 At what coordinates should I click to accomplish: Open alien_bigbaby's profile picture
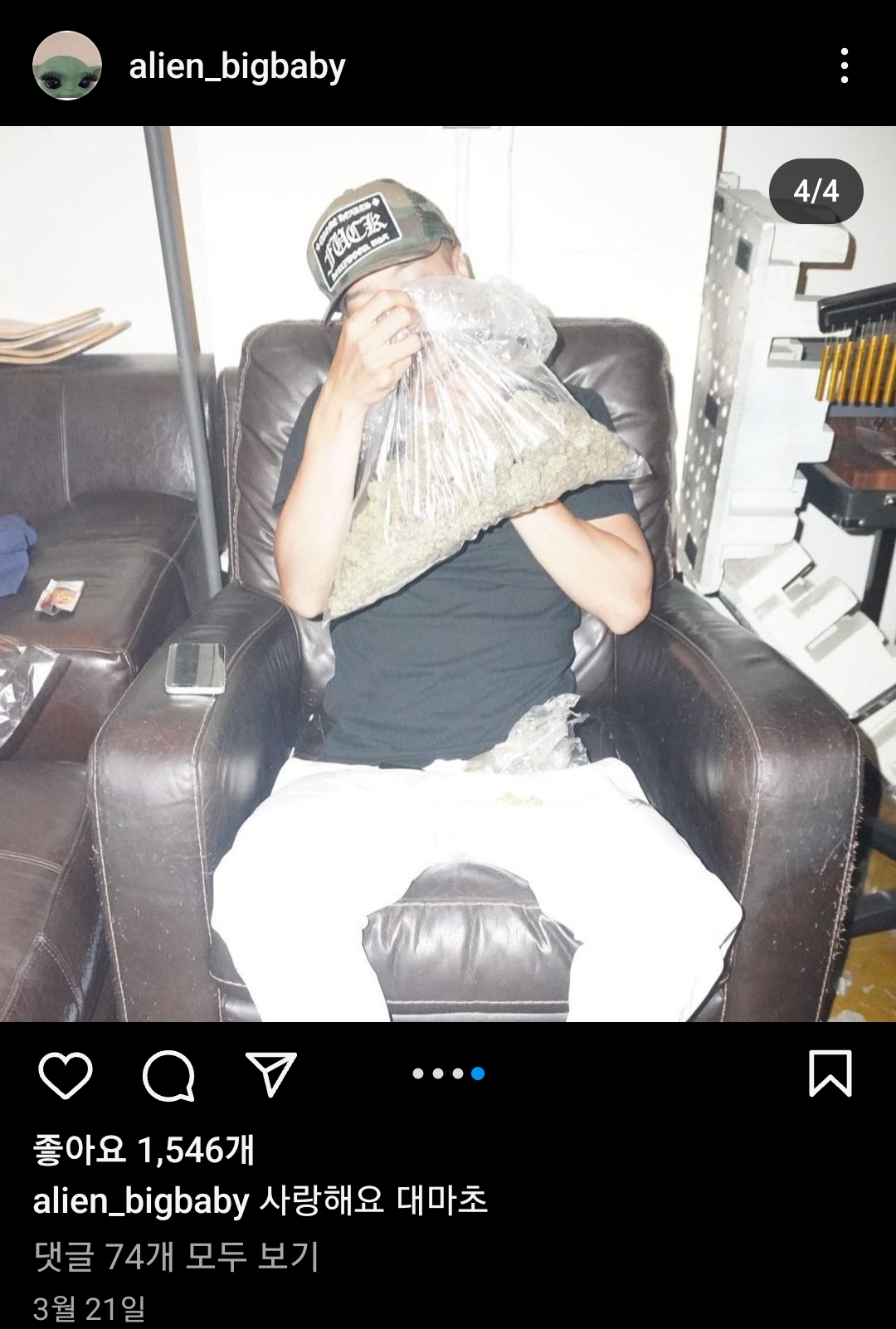pos(66,66)
